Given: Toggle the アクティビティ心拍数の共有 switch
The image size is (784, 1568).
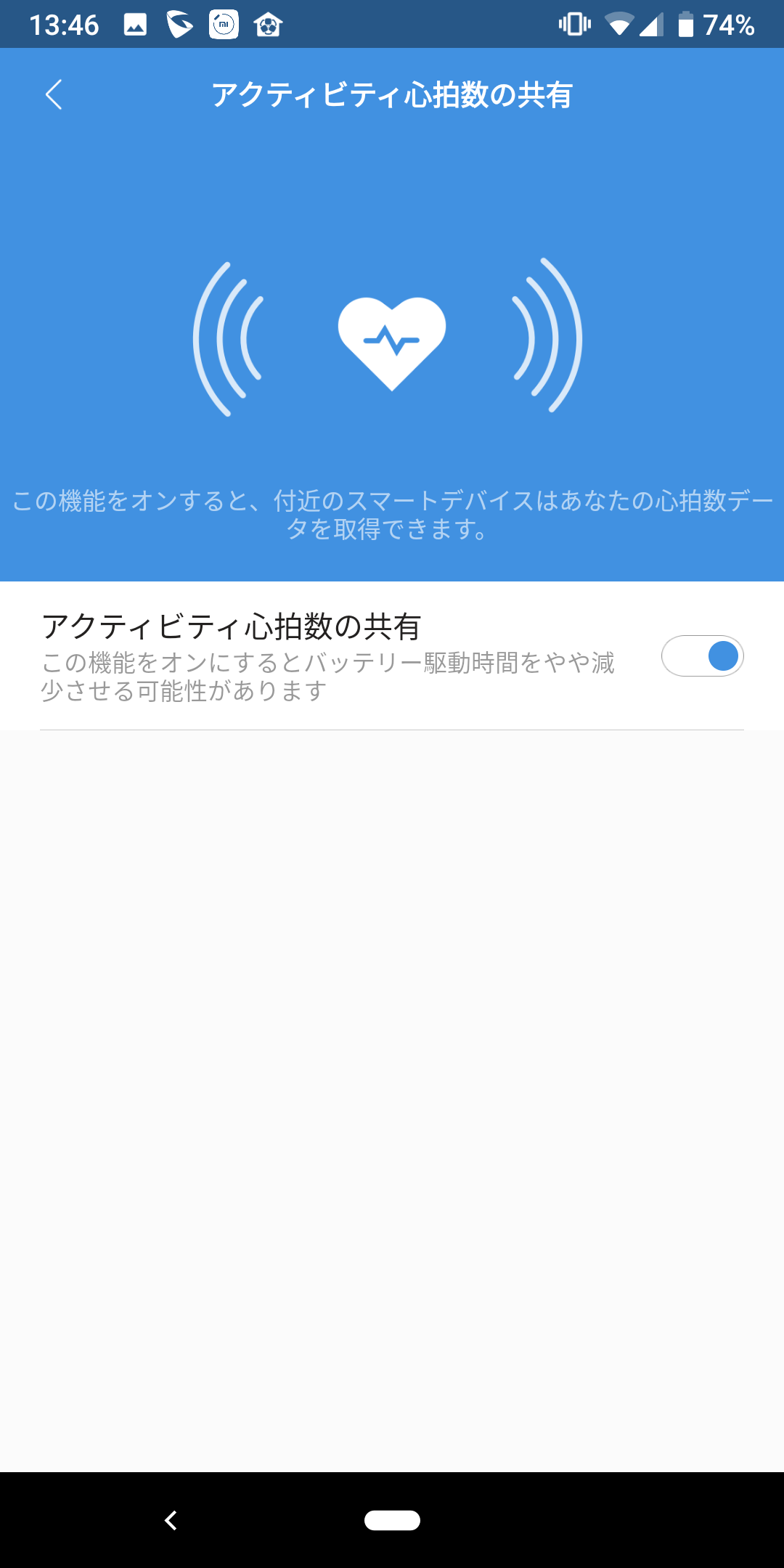Looking at the screenshot, I should pos(702,656).
